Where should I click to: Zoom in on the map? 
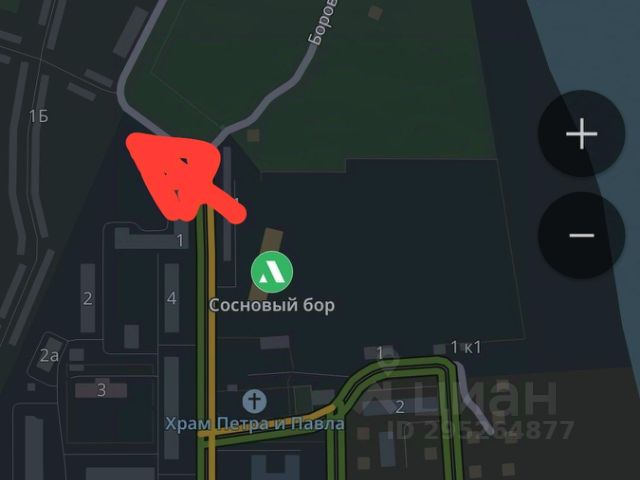tap(581, 134)
